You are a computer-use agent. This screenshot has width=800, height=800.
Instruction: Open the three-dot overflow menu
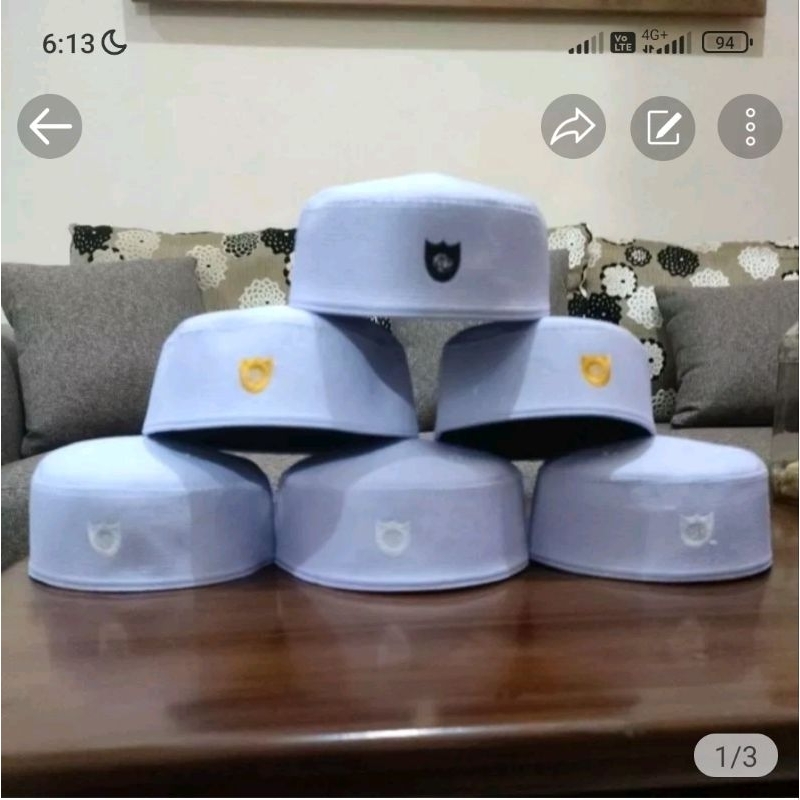750,127
